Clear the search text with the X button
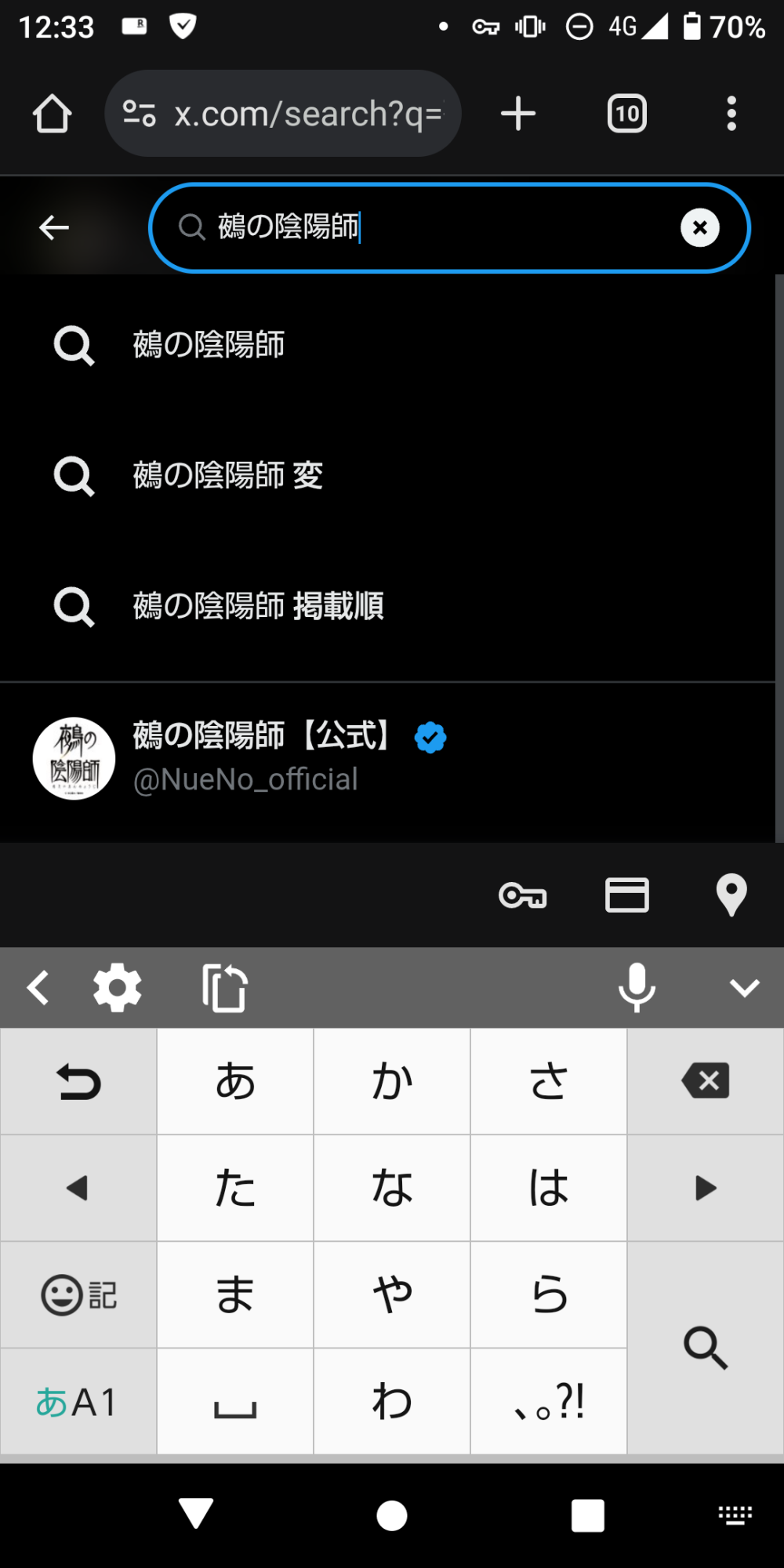Screen dimensions: 784x1568 pyautogui.click(x=700, y=228)
